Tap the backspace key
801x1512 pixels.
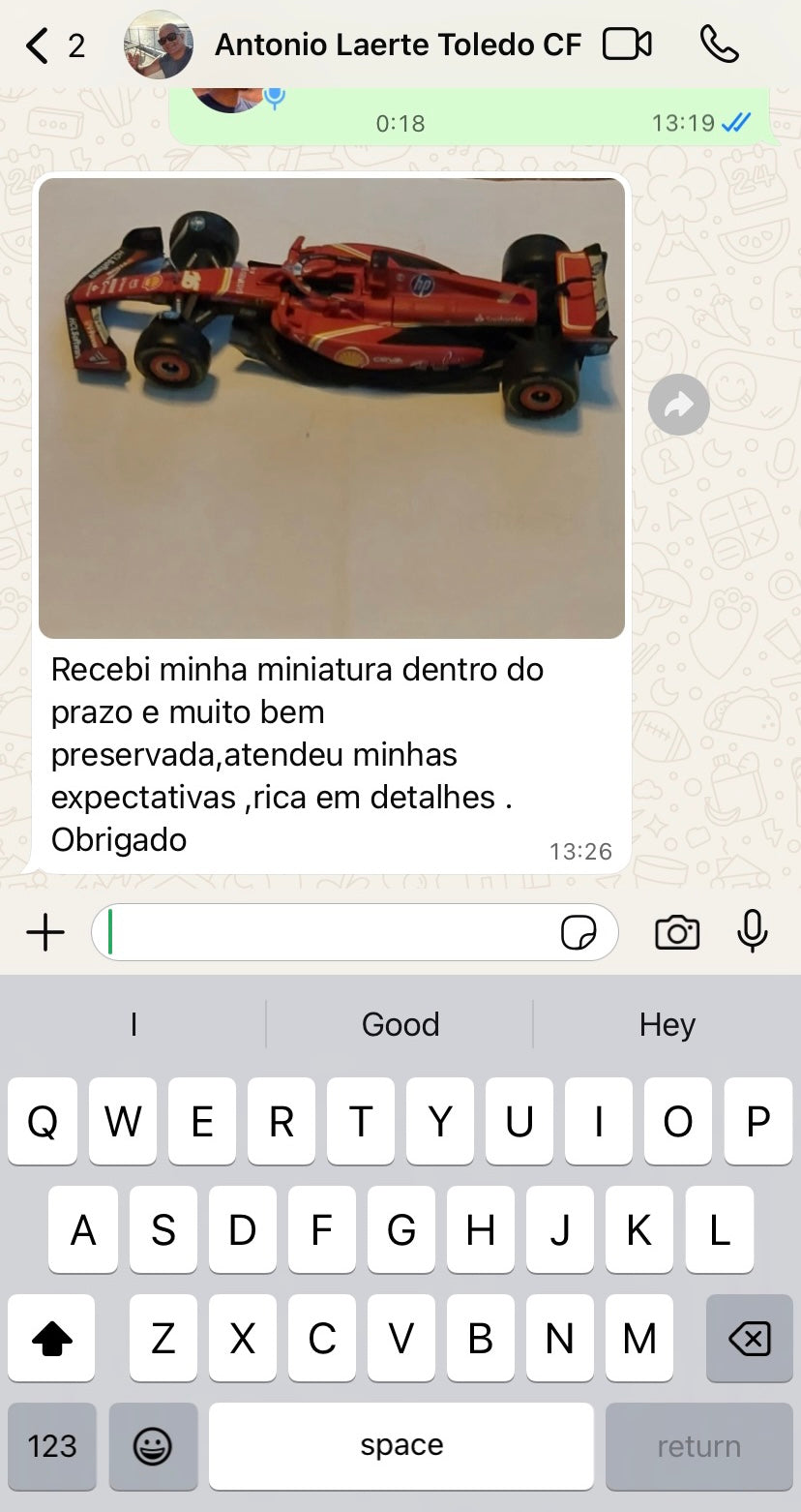(749, 1339)
